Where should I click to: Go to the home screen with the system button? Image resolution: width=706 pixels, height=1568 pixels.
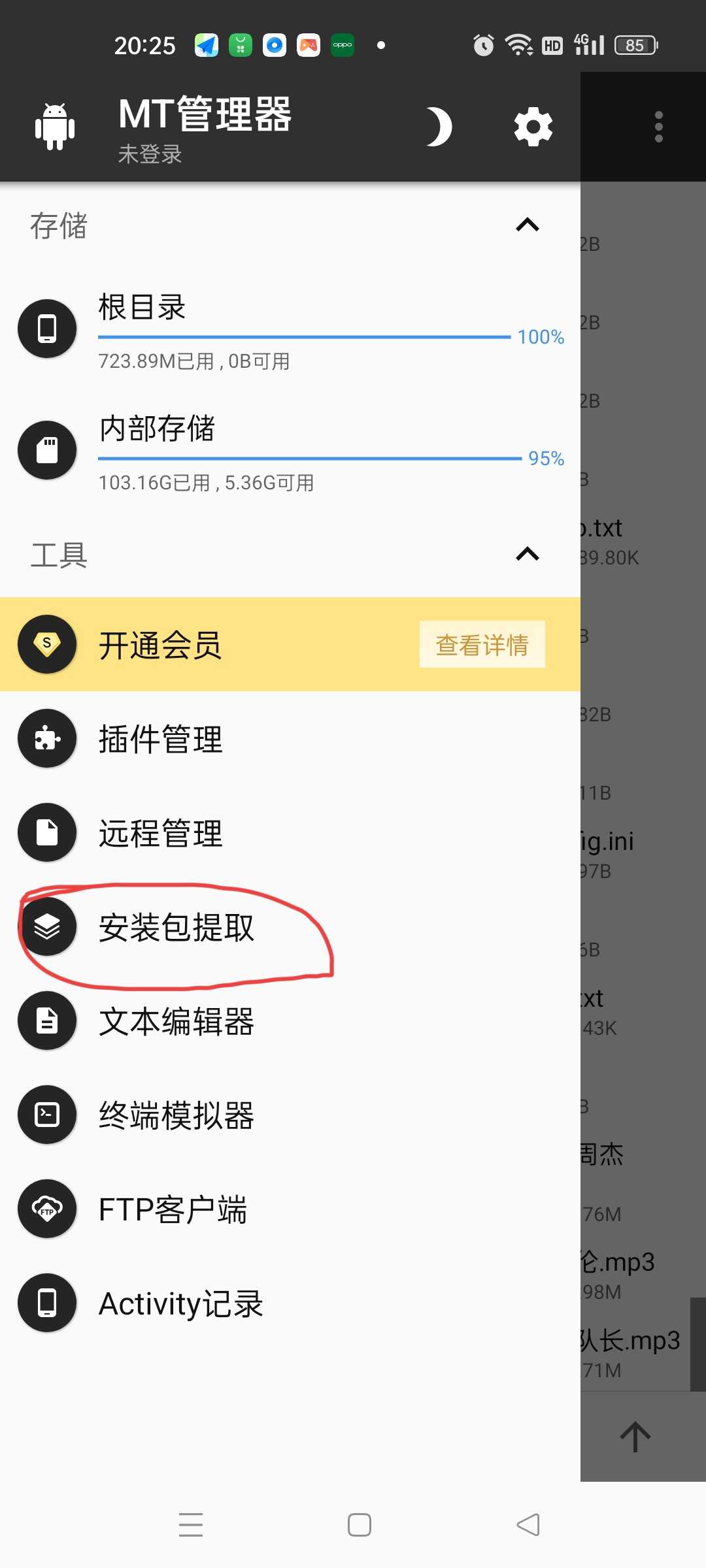(x=359, y=1525)
